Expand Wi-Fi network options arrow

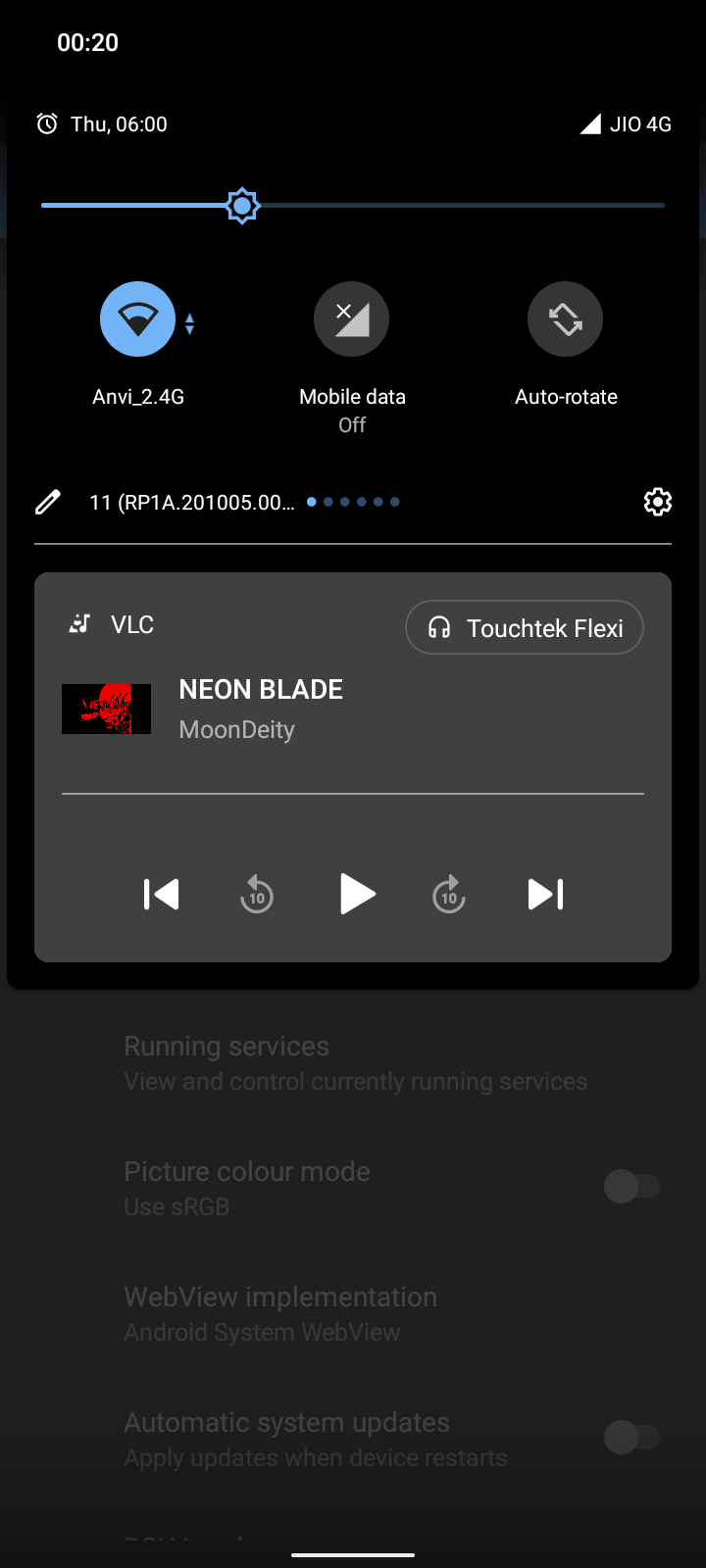pyautogui.click(x=190, y=323)
